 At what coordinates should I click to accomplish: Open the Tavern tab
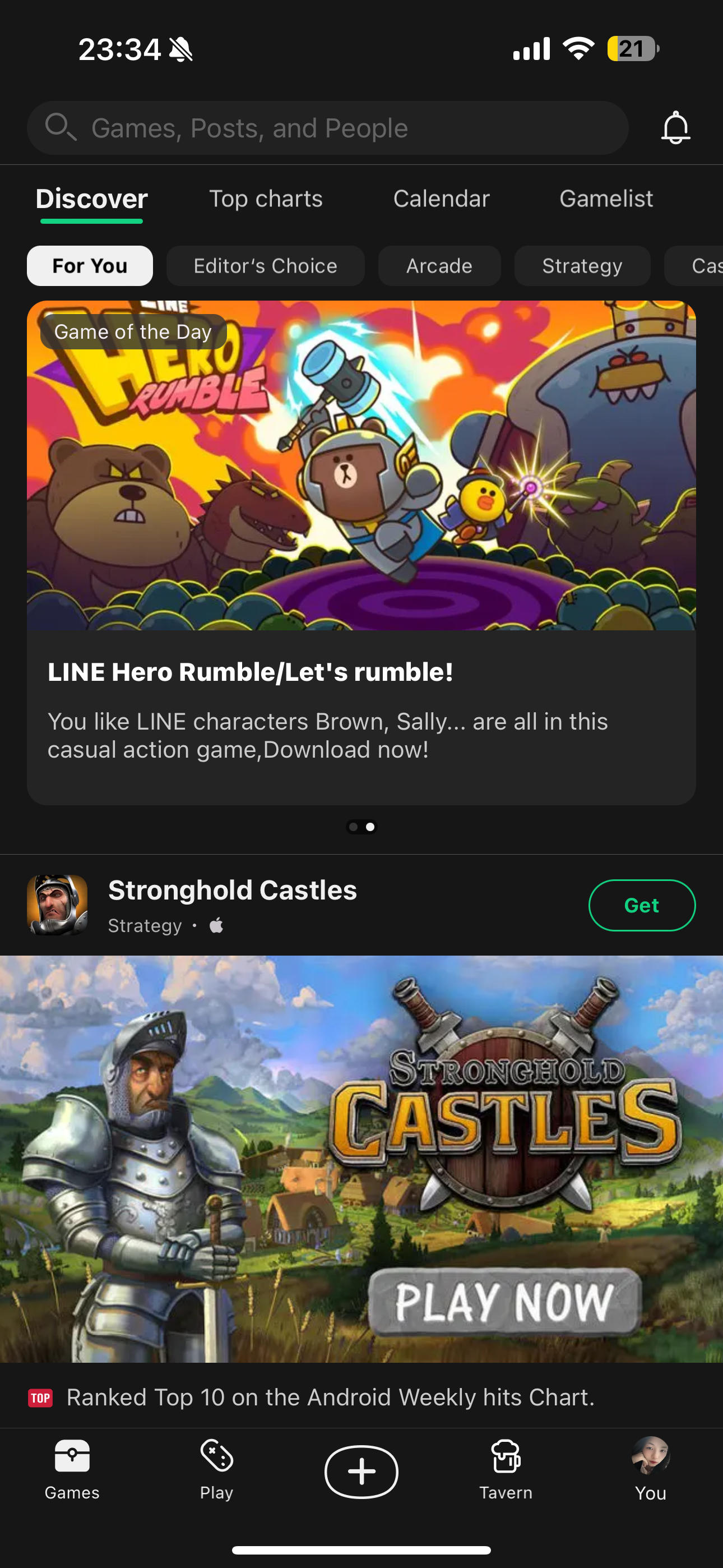coord(505,1470)
